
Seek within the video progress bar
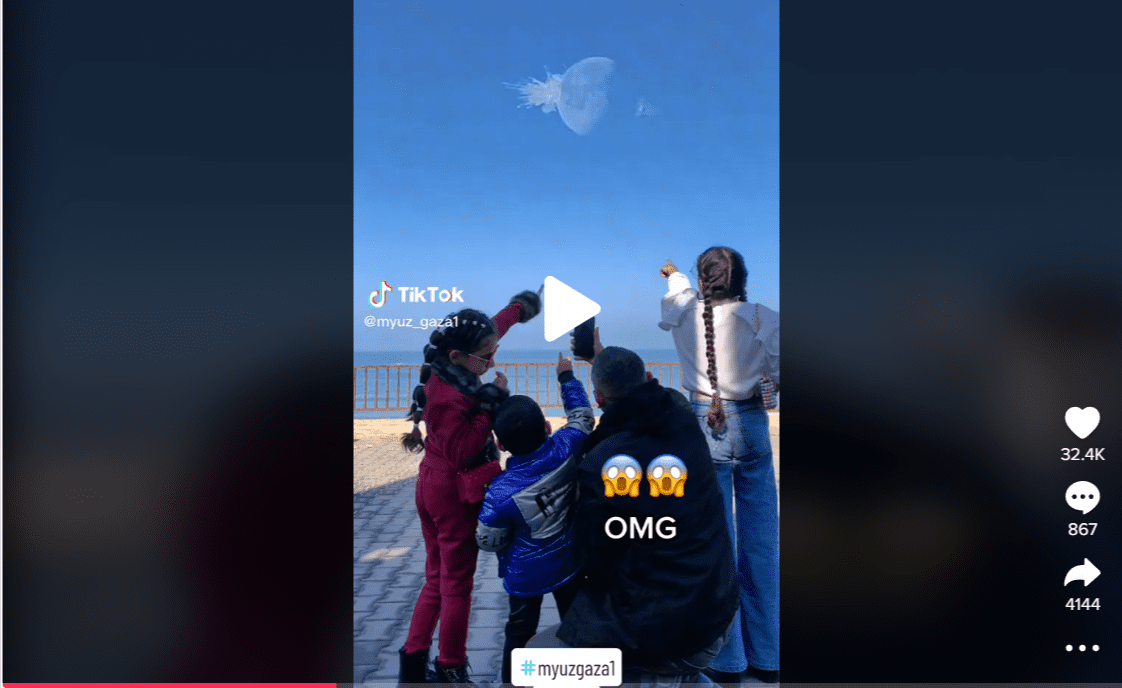(x=560, y=685)
